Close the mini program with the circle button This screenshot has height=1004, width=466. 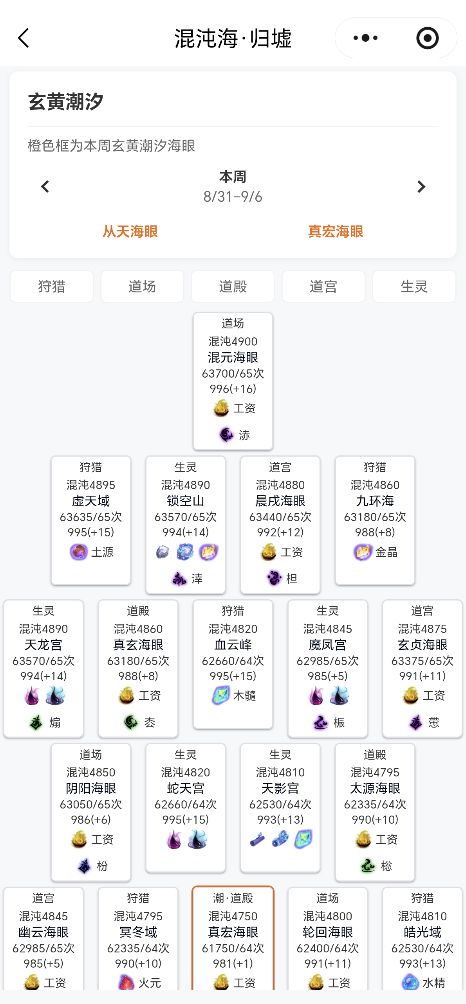tap(427, 38)
